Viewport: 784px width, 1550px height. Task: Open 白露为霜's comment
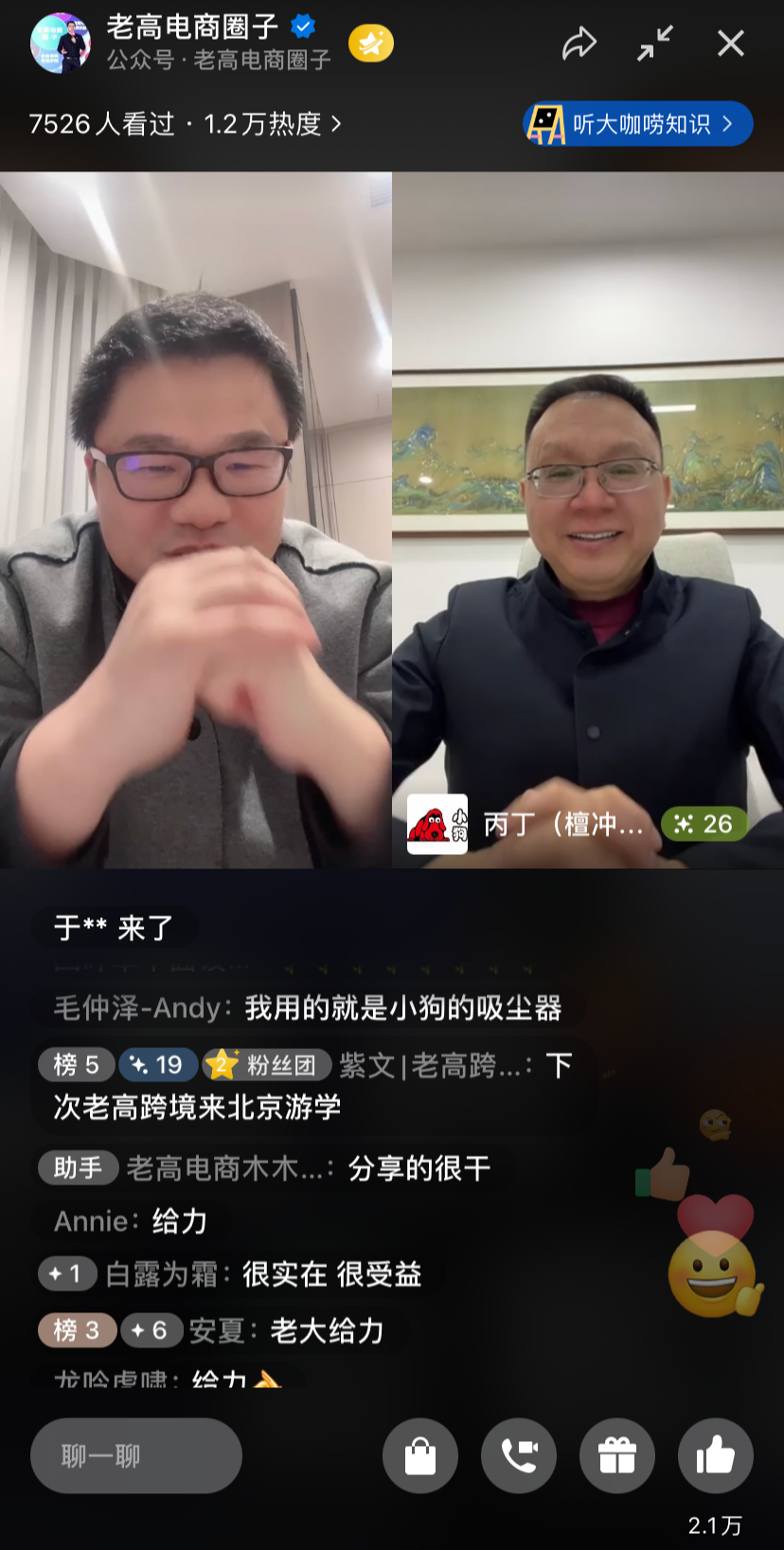[x=263, y=1274]
